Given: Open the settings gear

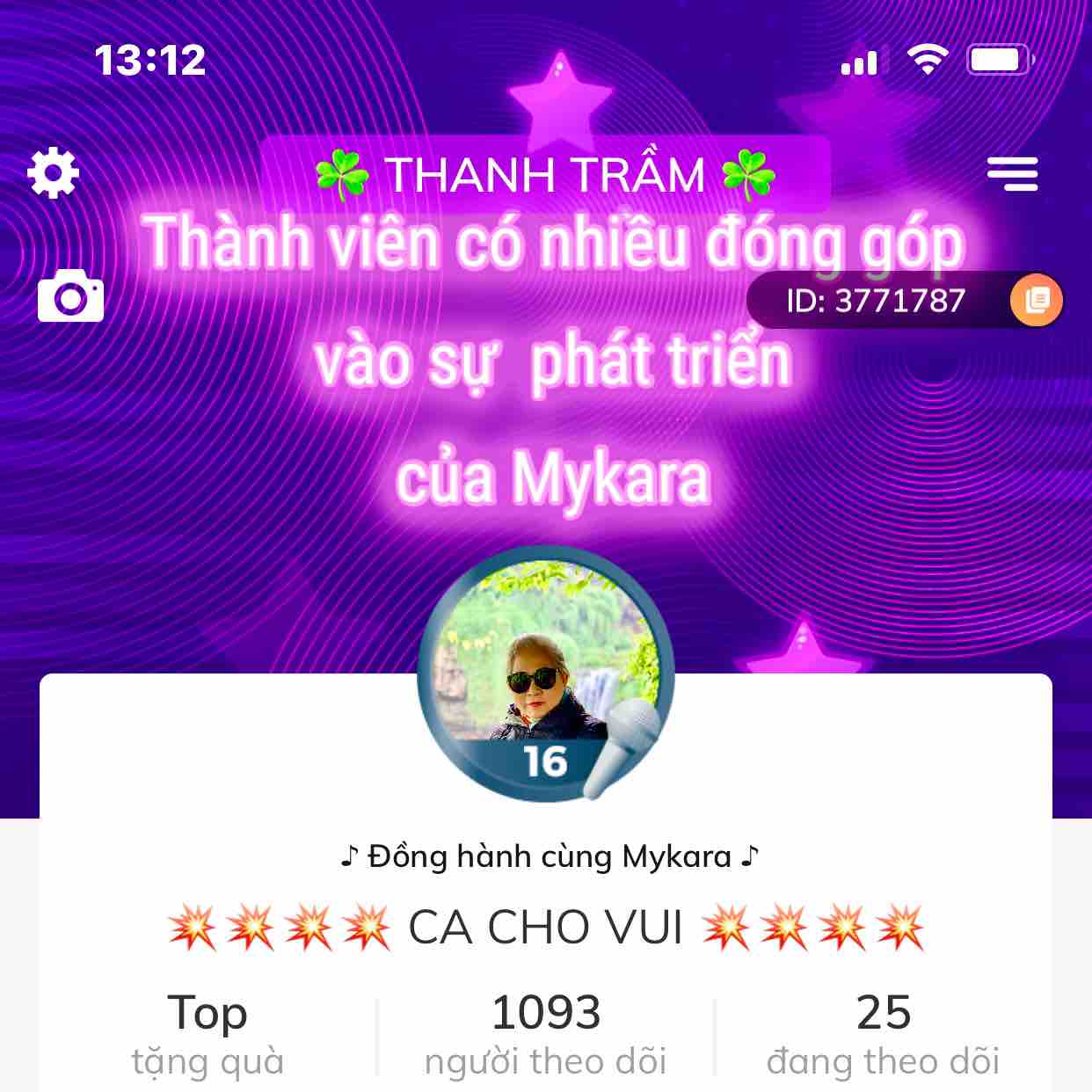Looking at the screenshot, I should [x=54, y=172].
